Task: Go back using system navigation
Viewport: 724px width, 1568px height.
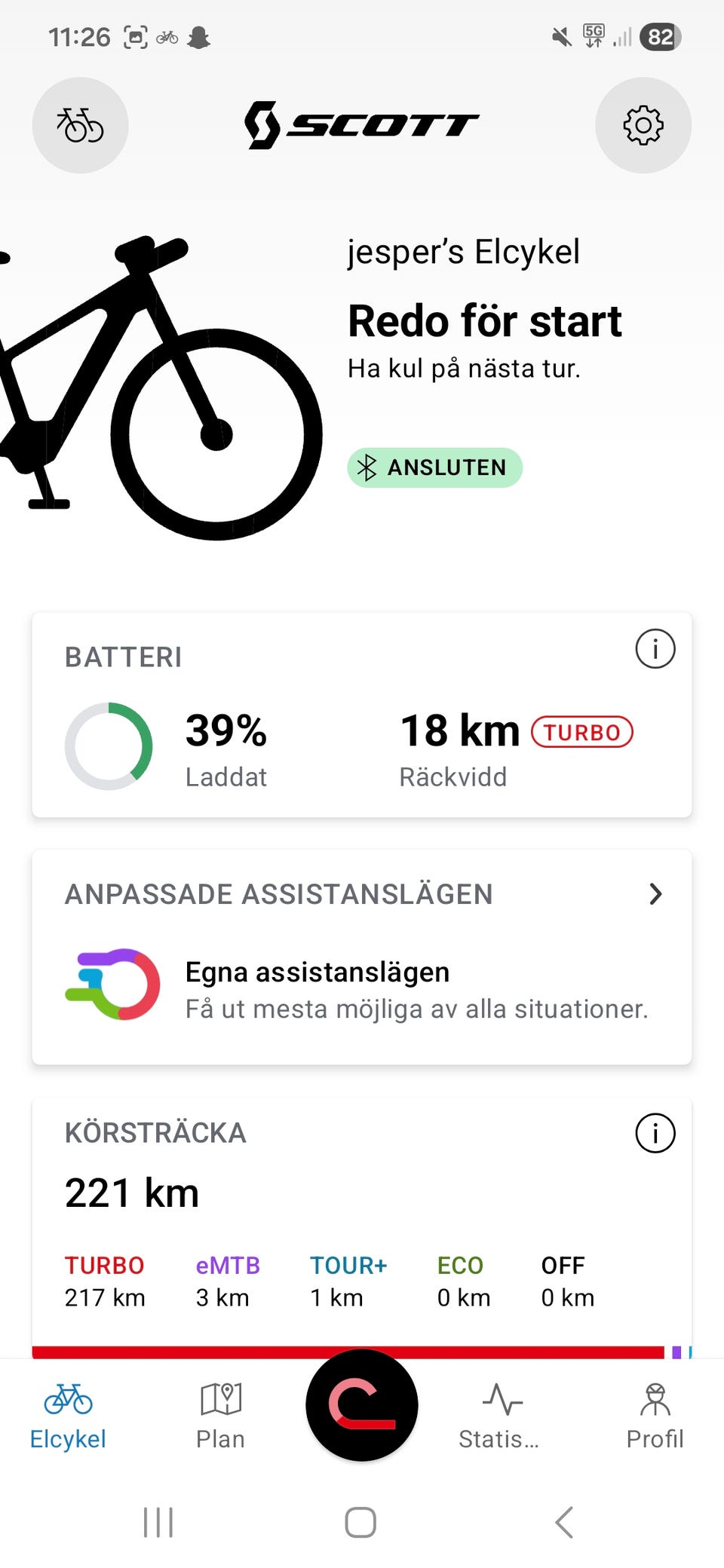Action: point(564,1522)
